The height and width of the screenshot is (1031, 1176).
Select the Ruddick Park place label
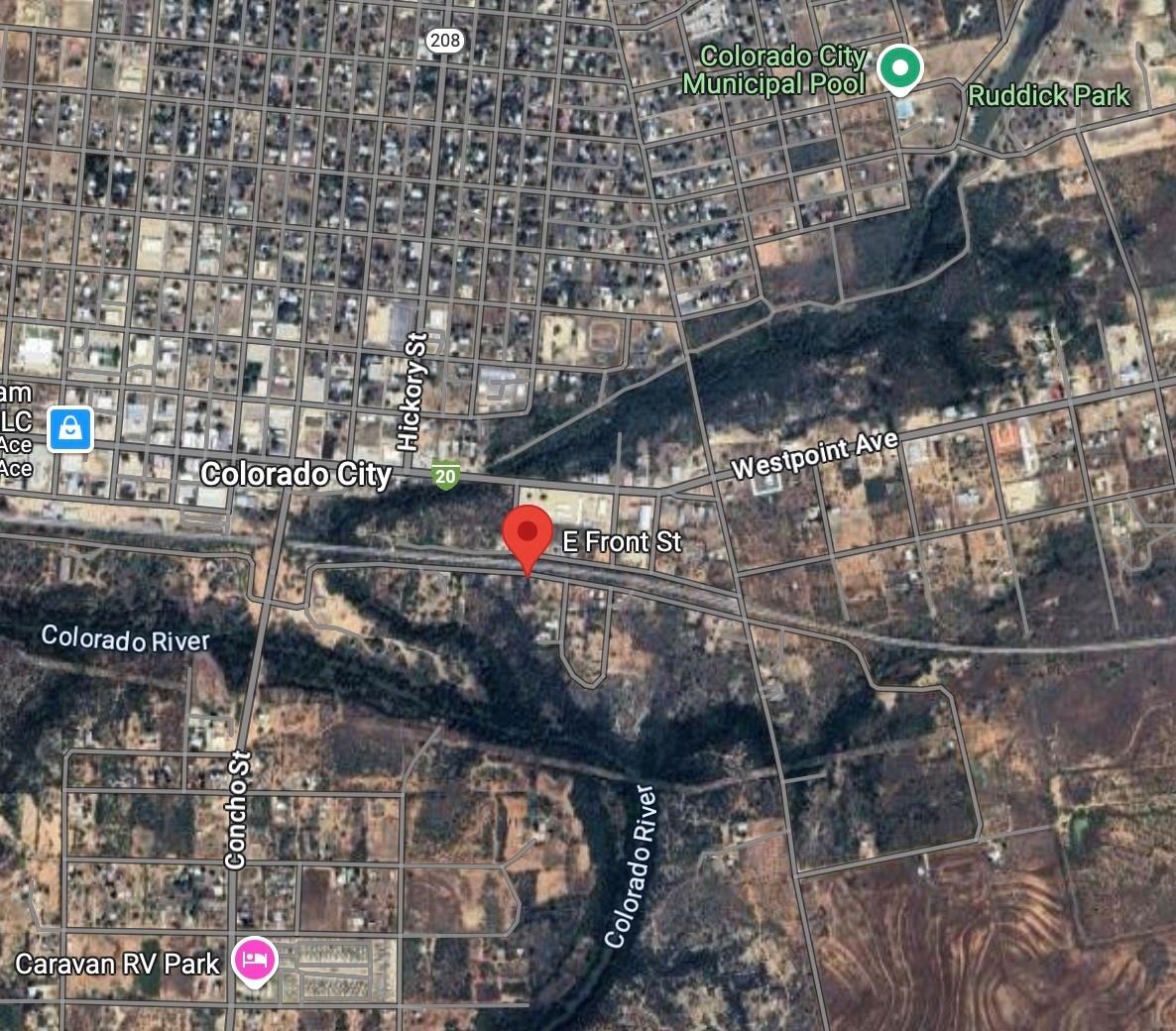coord(1048,96)
